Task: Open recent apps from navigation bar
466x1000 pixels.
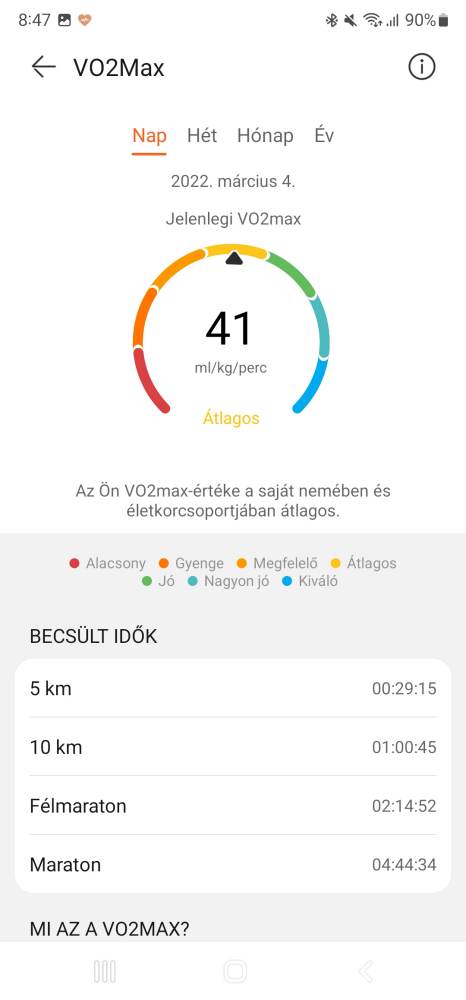Action: 105,971
